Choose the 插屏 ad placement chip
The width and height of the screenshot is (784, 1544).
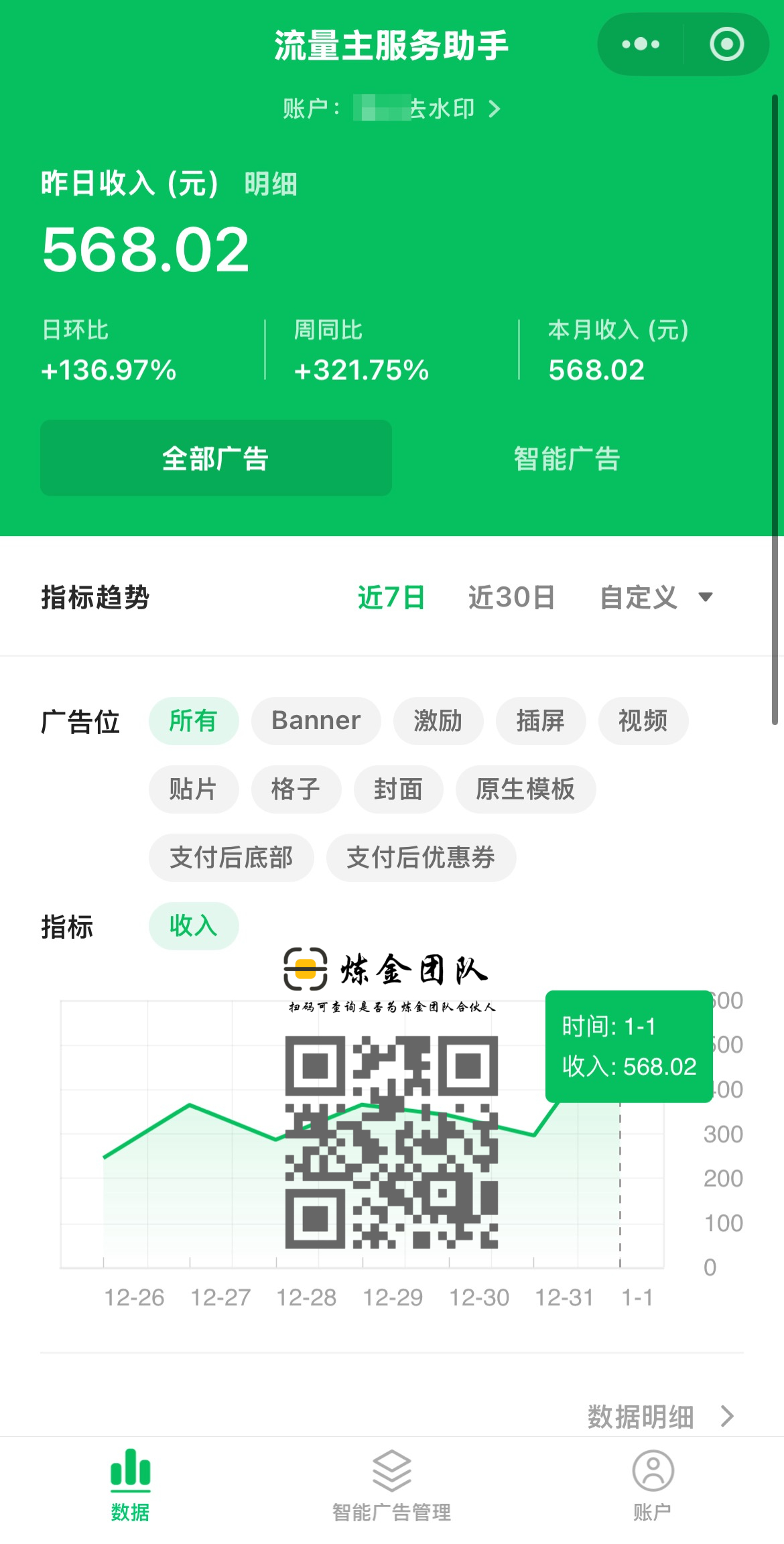(540, 721)
